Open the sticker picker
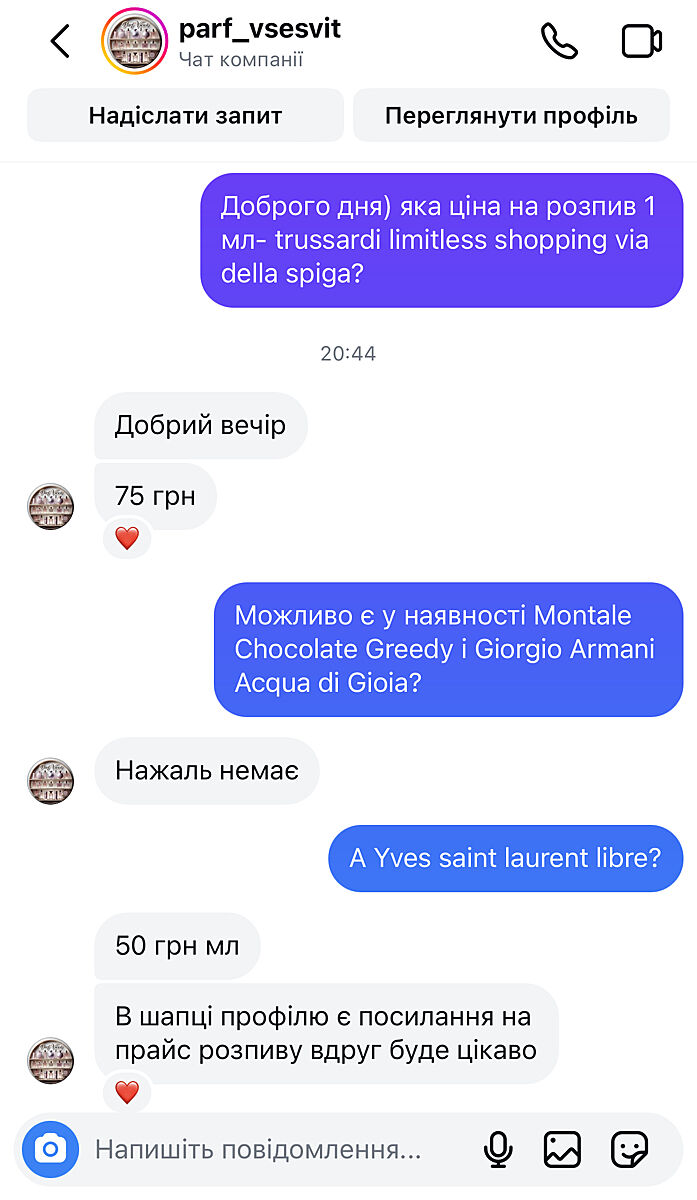Viewport: 697px width, 1200px height. (629, 1149)
